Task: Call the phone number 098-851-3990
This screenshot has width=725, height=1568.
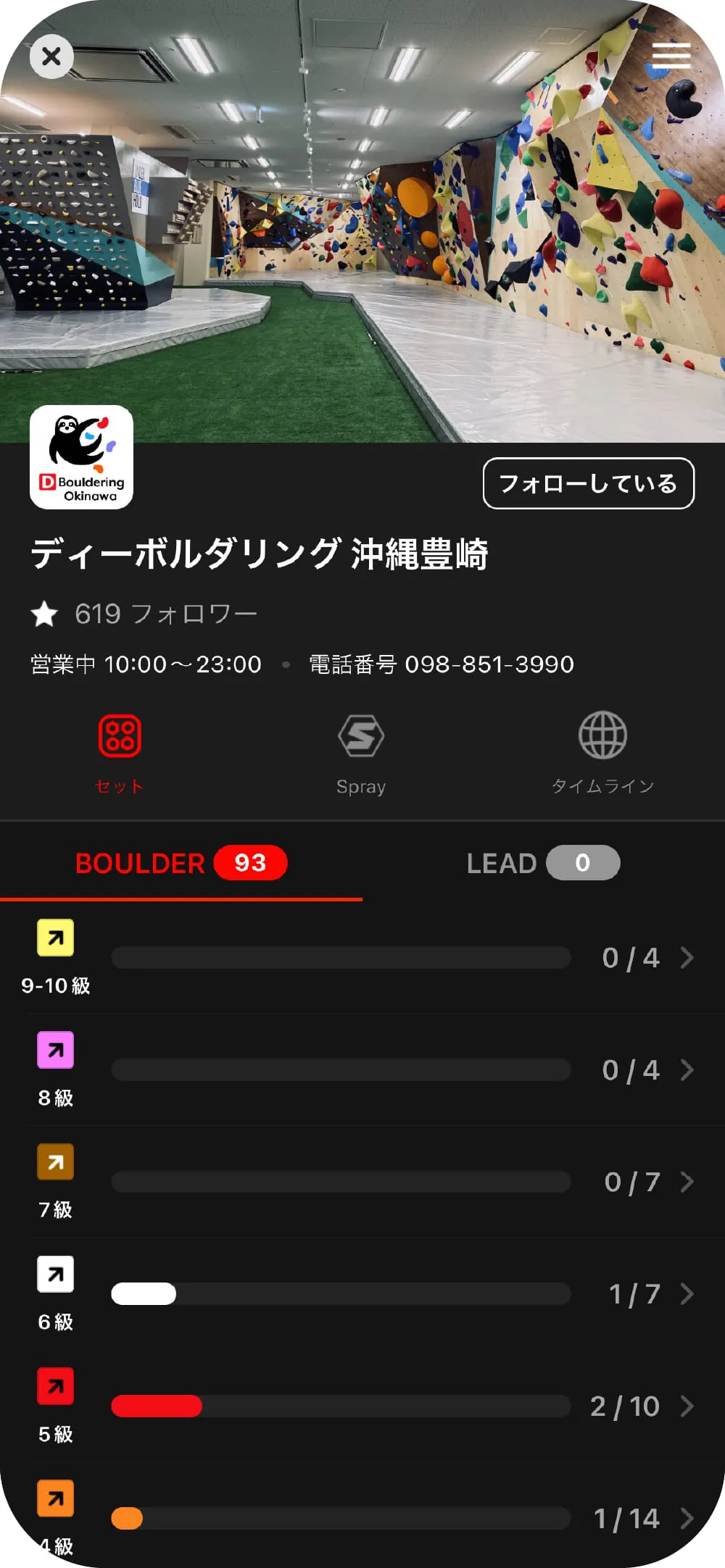Action: pos(492,664)
